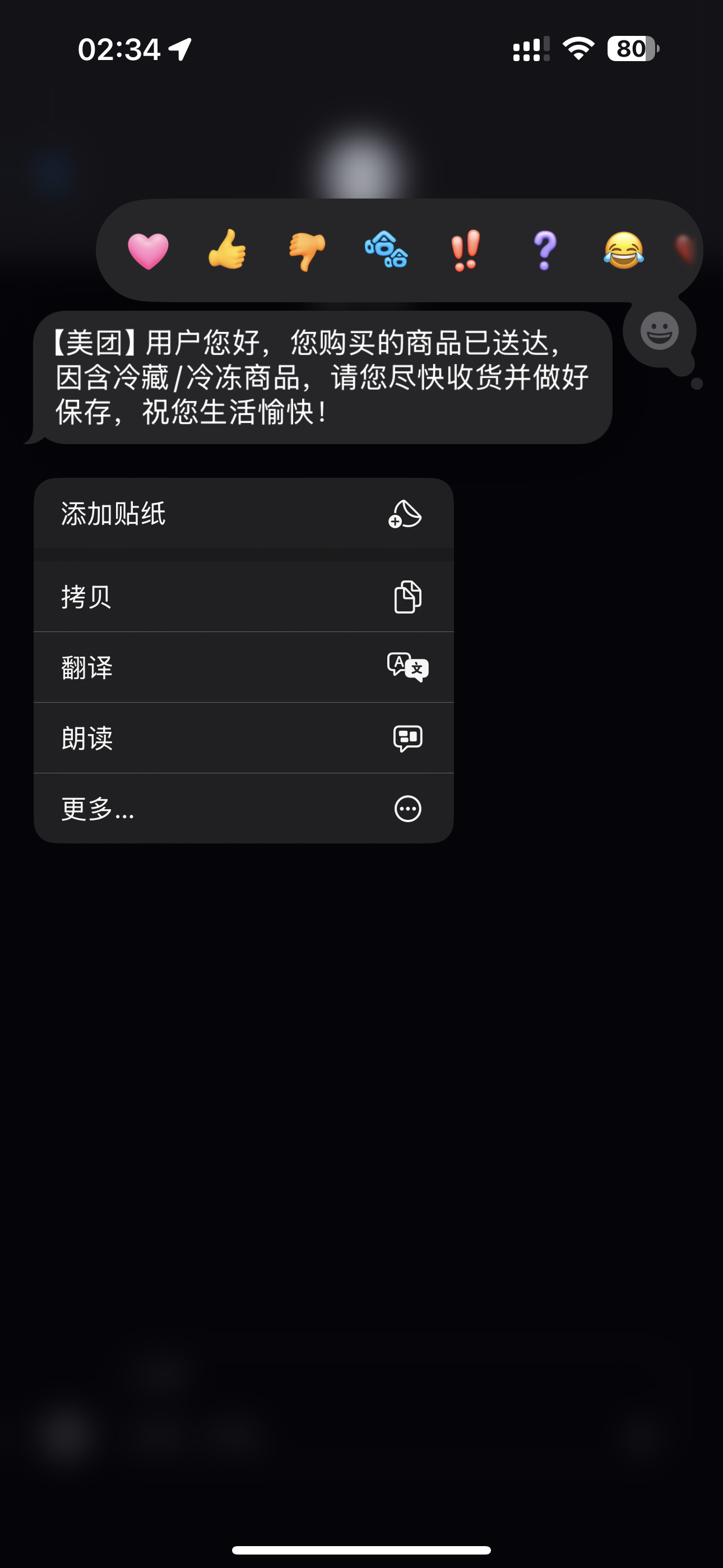This screenshot has height=1568, width=723.
Task: Open 更多… for more options
Action: pos(243,808)
